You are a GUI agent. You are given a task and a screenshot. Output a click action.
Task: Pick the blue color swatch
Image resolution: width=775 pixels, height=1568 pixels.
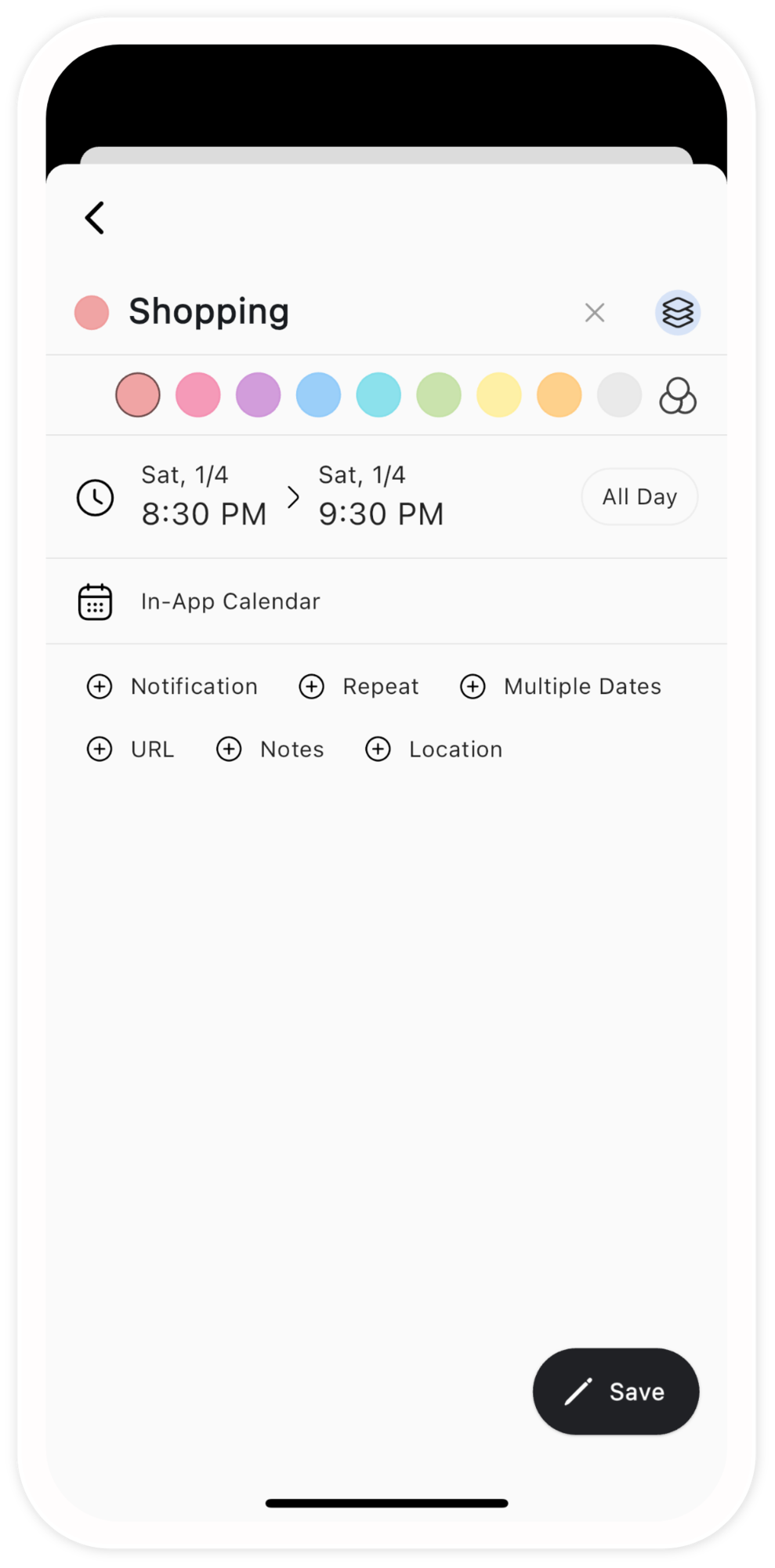318,394
